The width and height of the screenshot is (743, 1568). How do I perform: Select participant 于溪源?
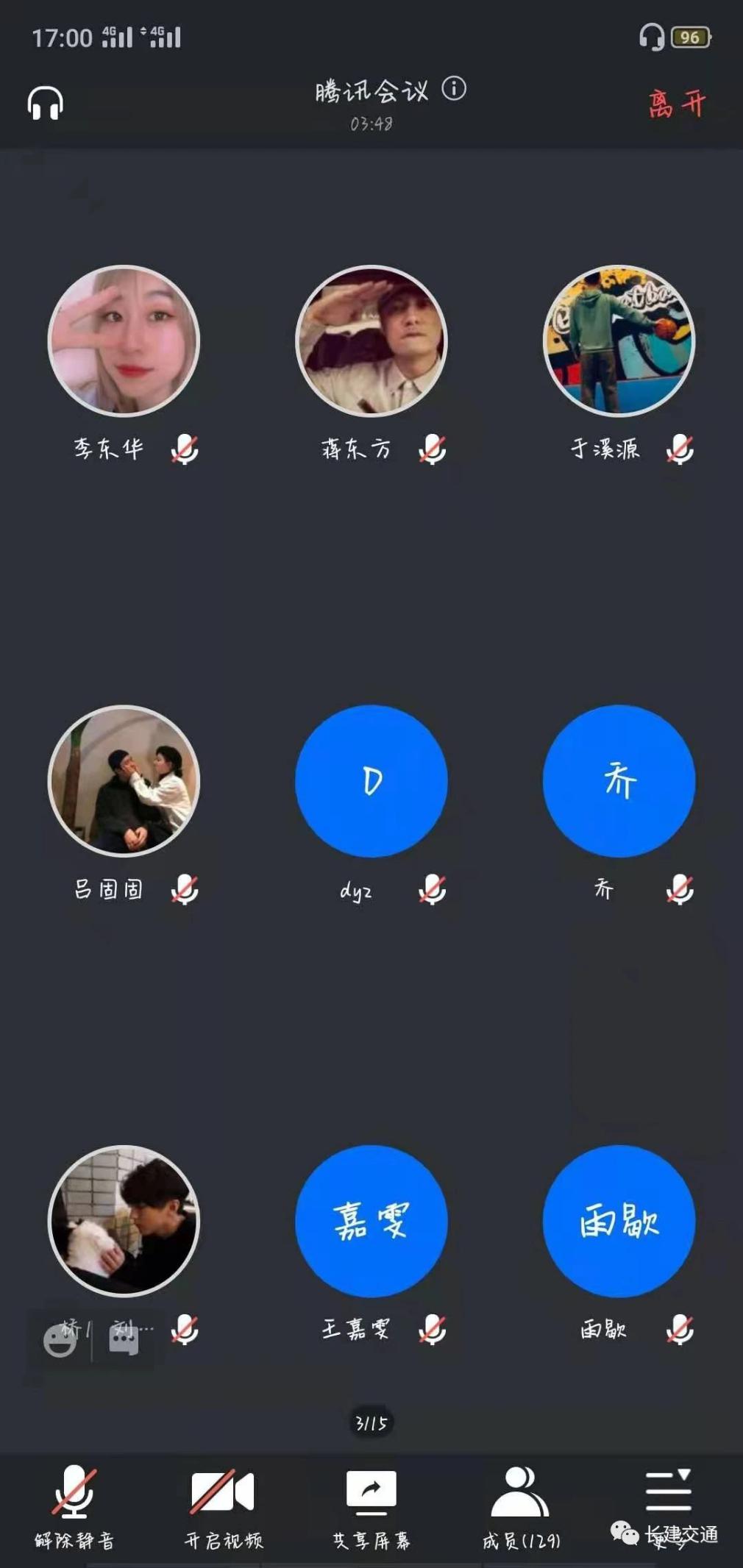pos(619,341)
